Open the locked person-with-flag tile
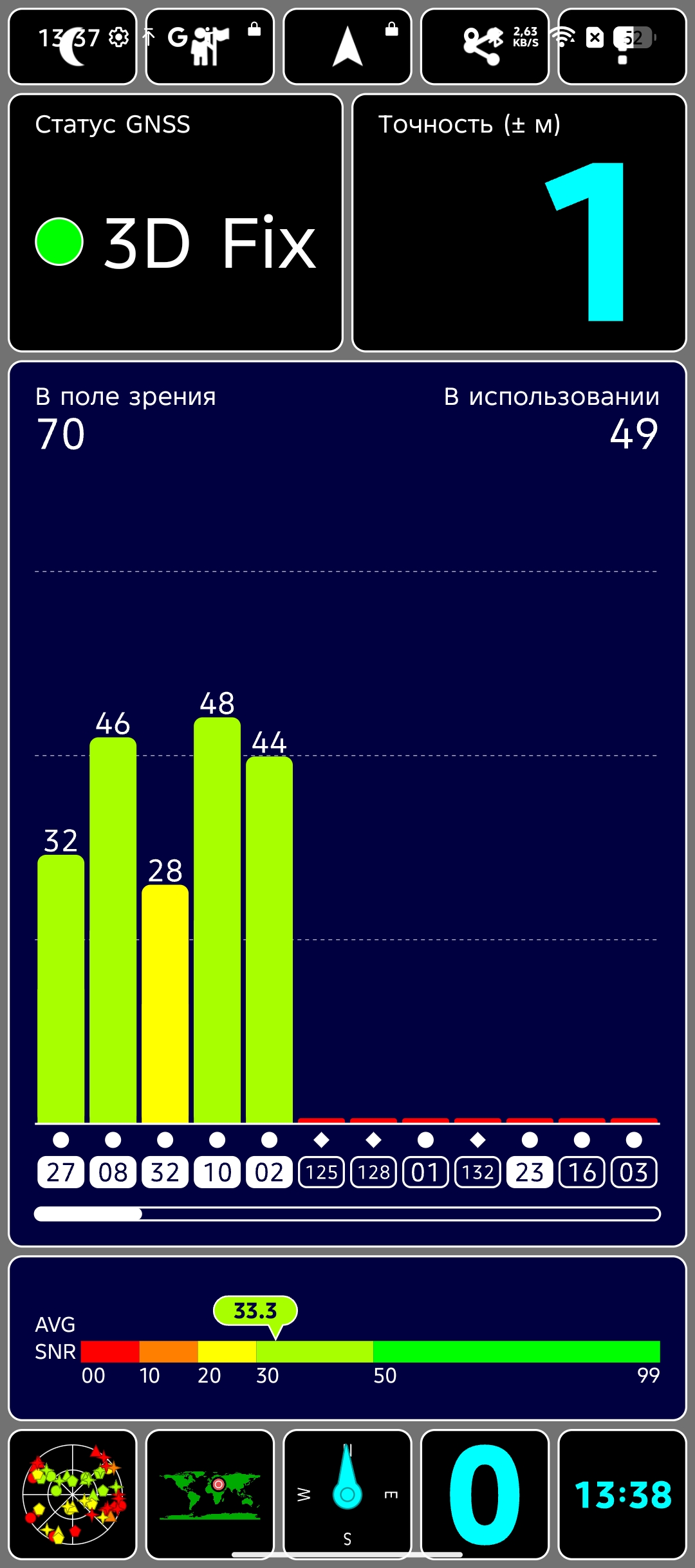This screenshot has height=1568, width=695. click(x=210, y=47)
